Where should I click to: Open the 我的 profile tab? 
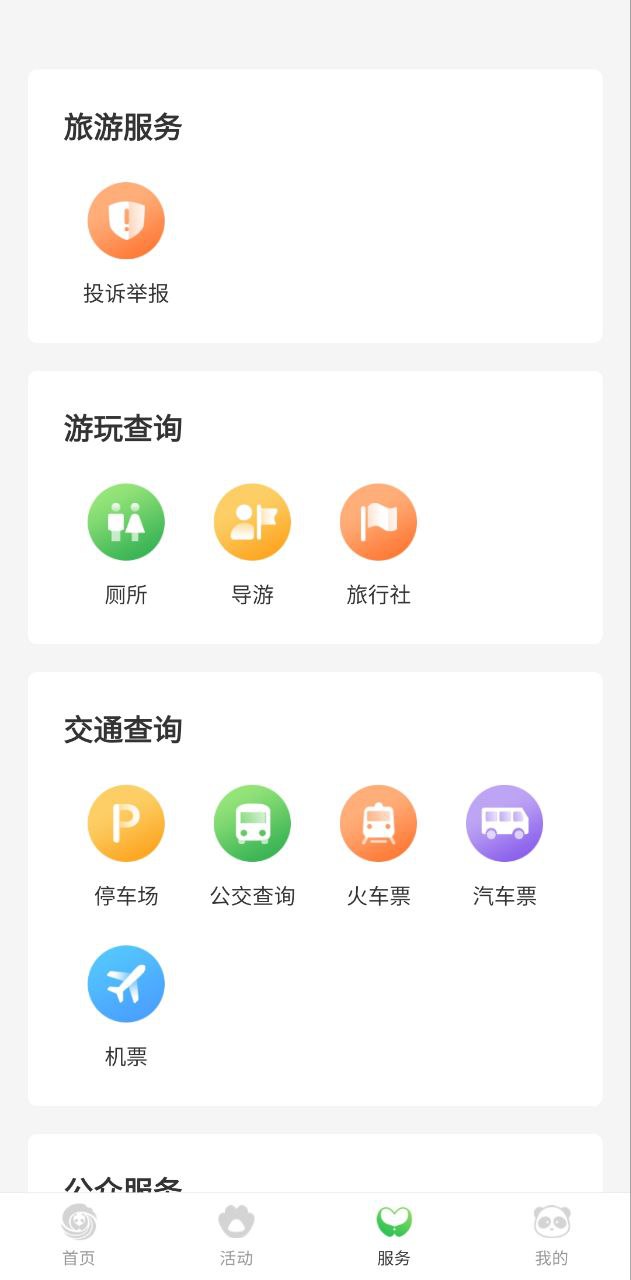click(x=551, y=1236)
